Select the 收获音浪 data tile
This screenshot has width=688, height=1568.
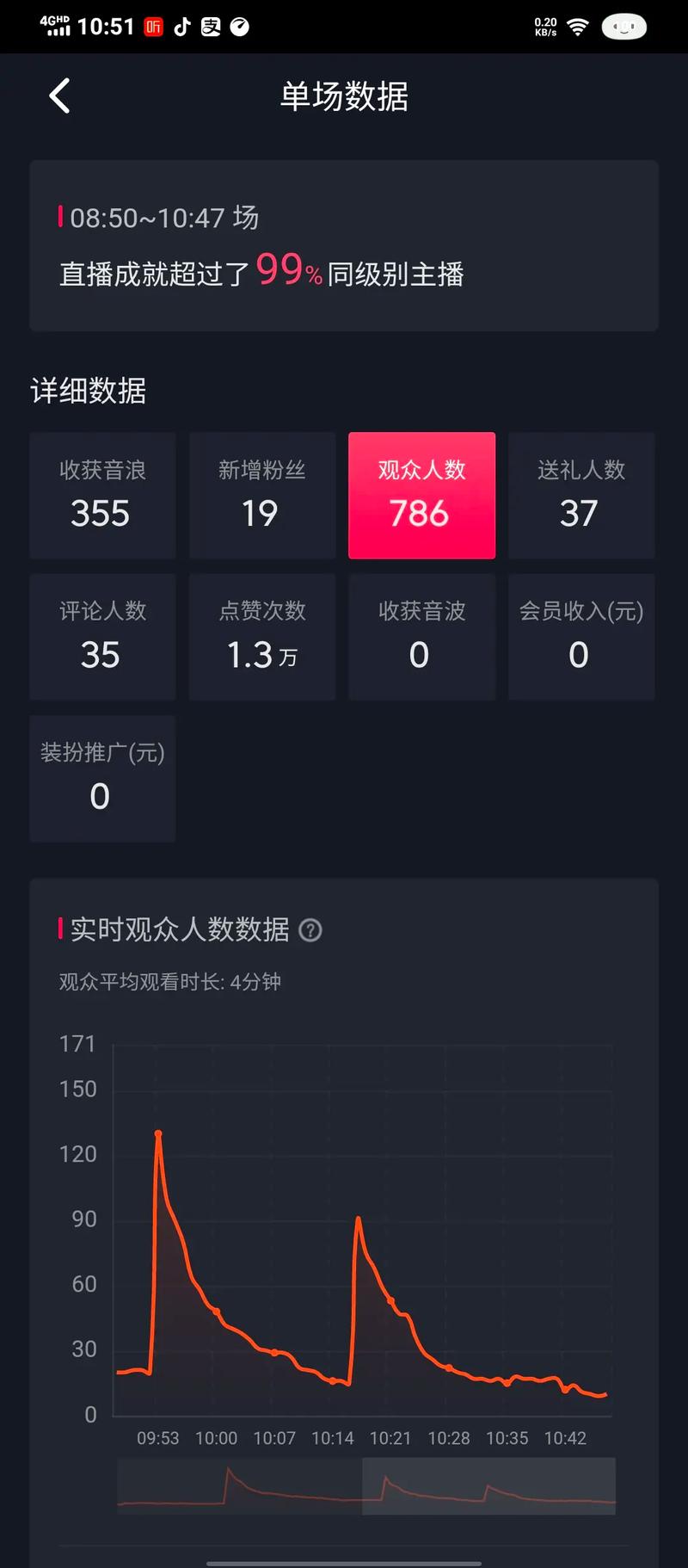pyautogui.click(x=102, y=496)
